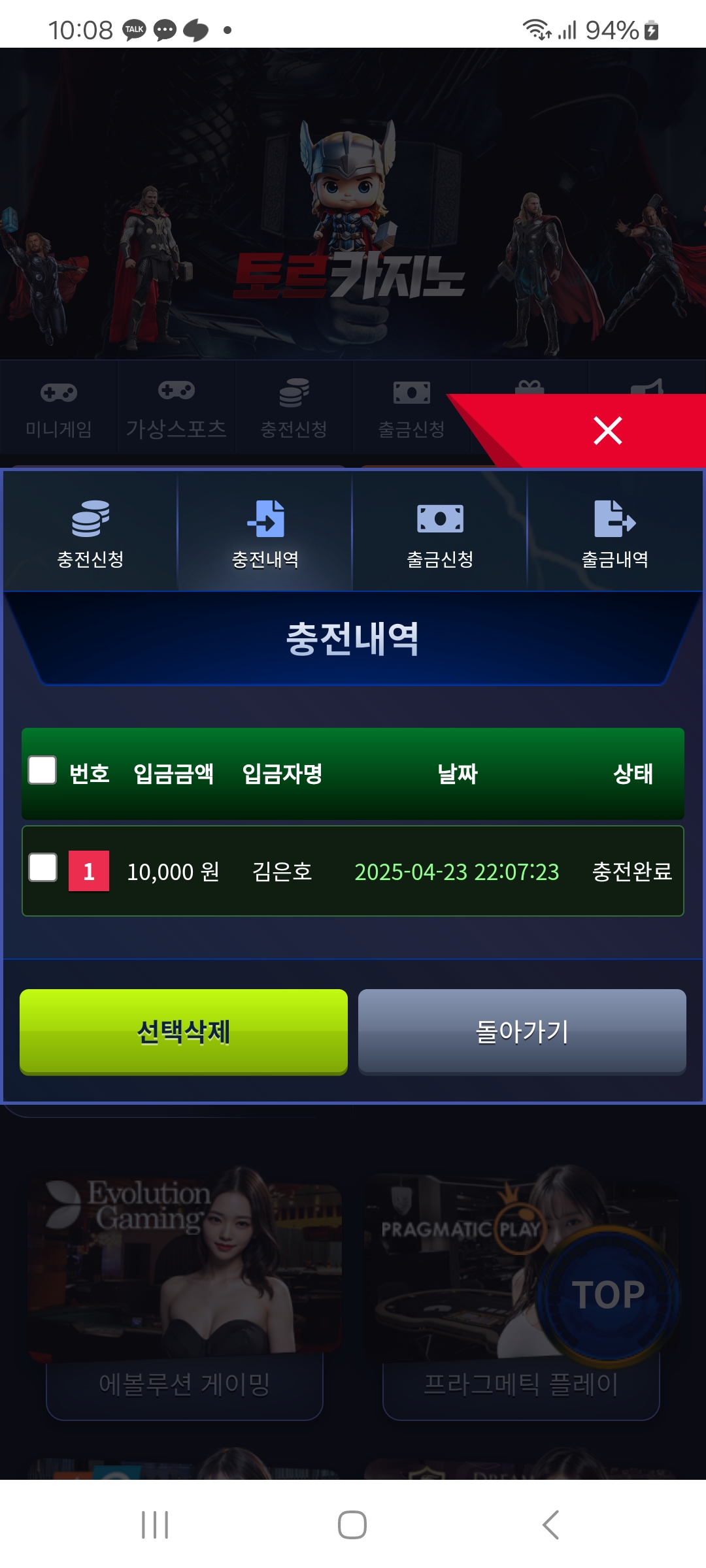This screenshot has width=706, height=1568.
Task: Open the 출금내역 tab
Action: coord(614,532)
